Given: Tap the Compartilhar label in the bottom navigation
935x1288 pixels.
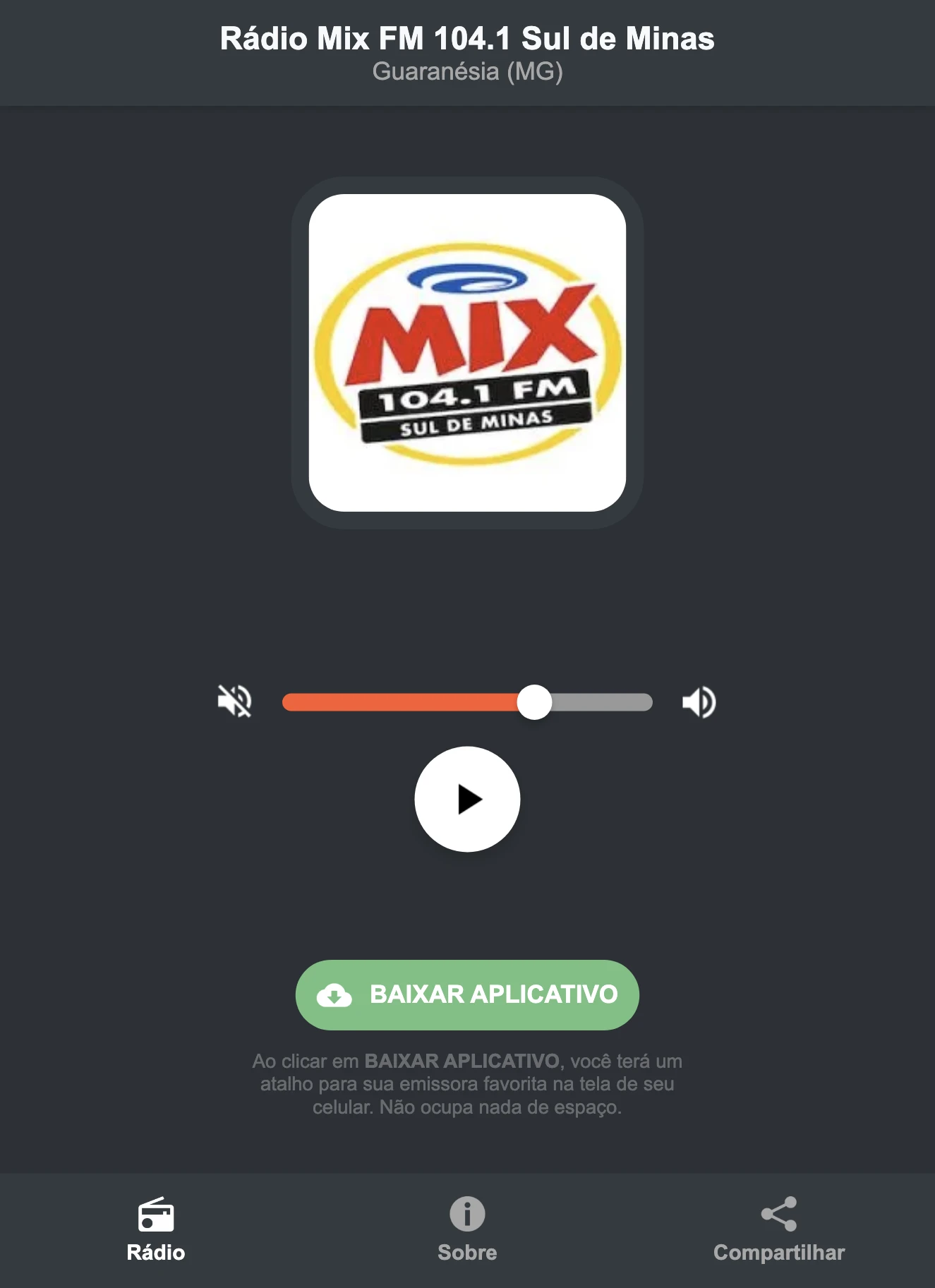Looking at the screenshot, I should pos(779,1253).
